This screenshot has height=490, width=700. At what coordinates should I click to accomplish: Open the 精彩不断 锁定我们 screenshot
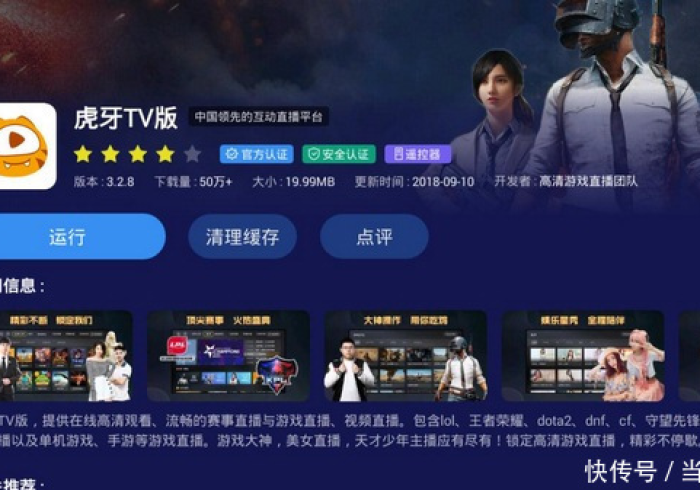click(66, 356)
